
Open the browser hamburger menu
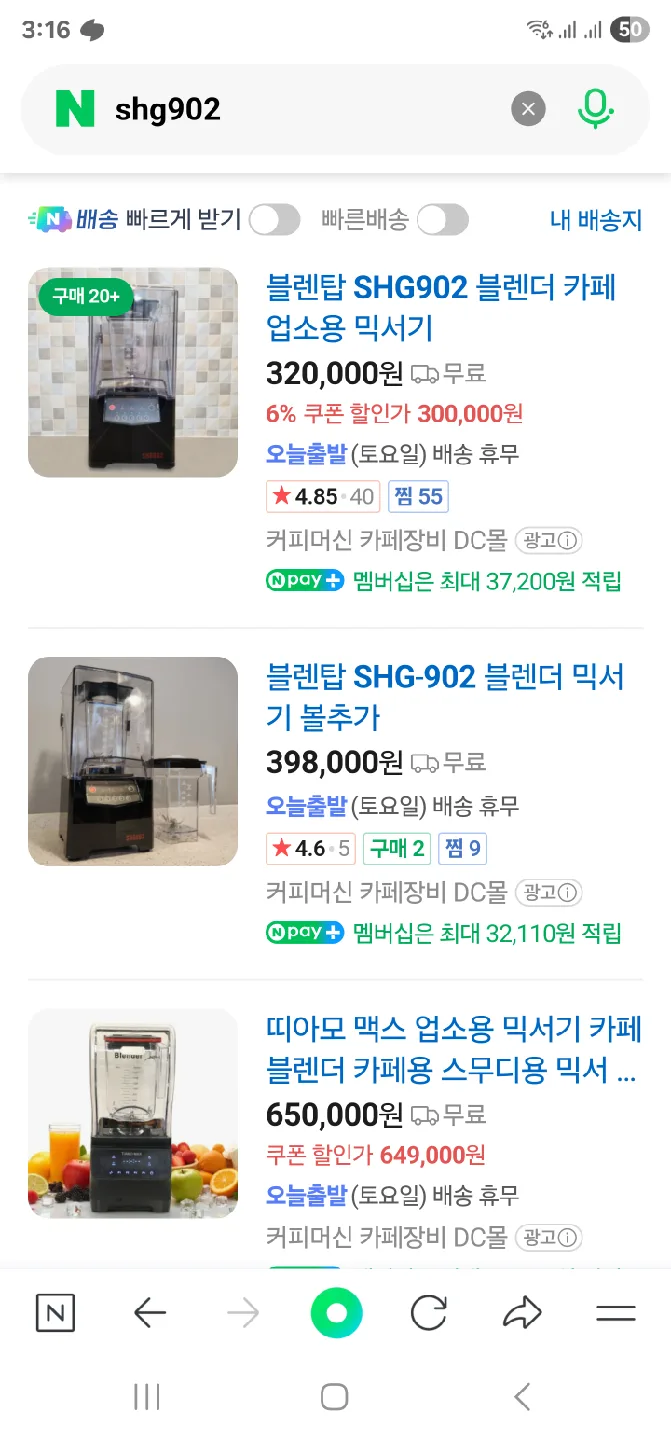point(615,1313)
